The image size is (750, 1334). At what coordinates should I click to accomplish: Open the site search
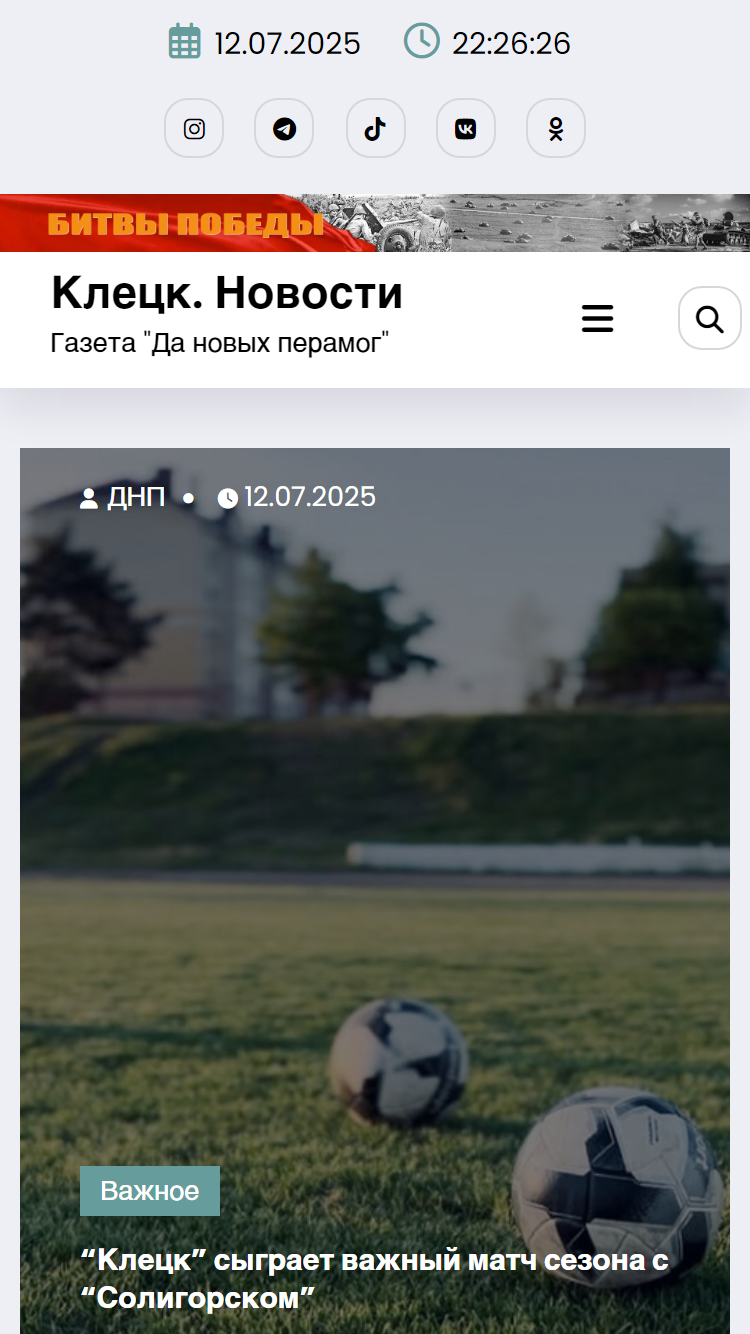[709, 319]
